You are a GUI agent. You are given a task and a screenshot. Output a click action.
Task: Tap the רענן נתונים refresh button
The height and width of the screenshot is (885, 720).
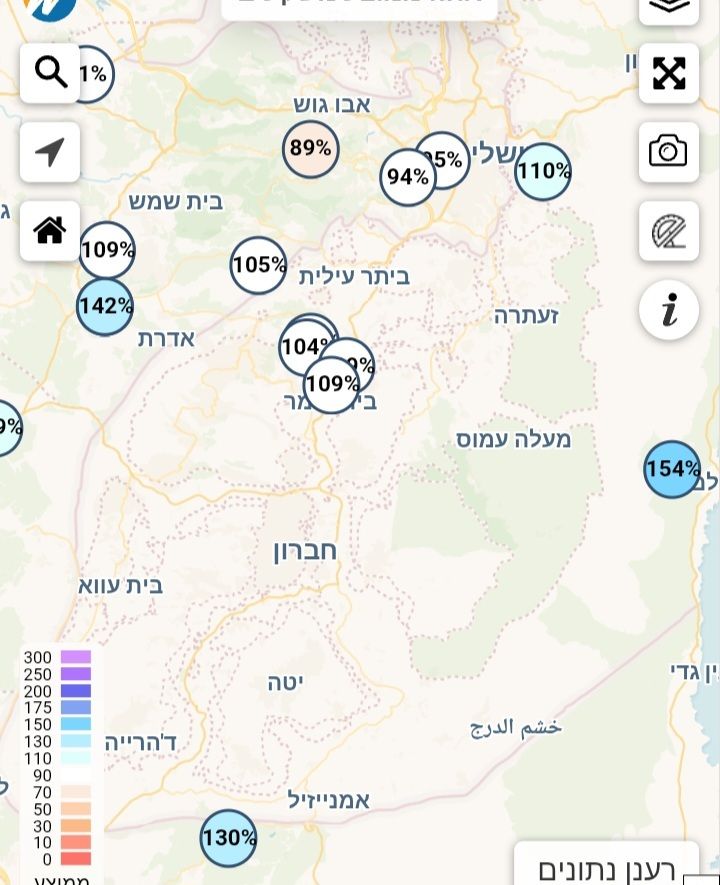(606, 867)
